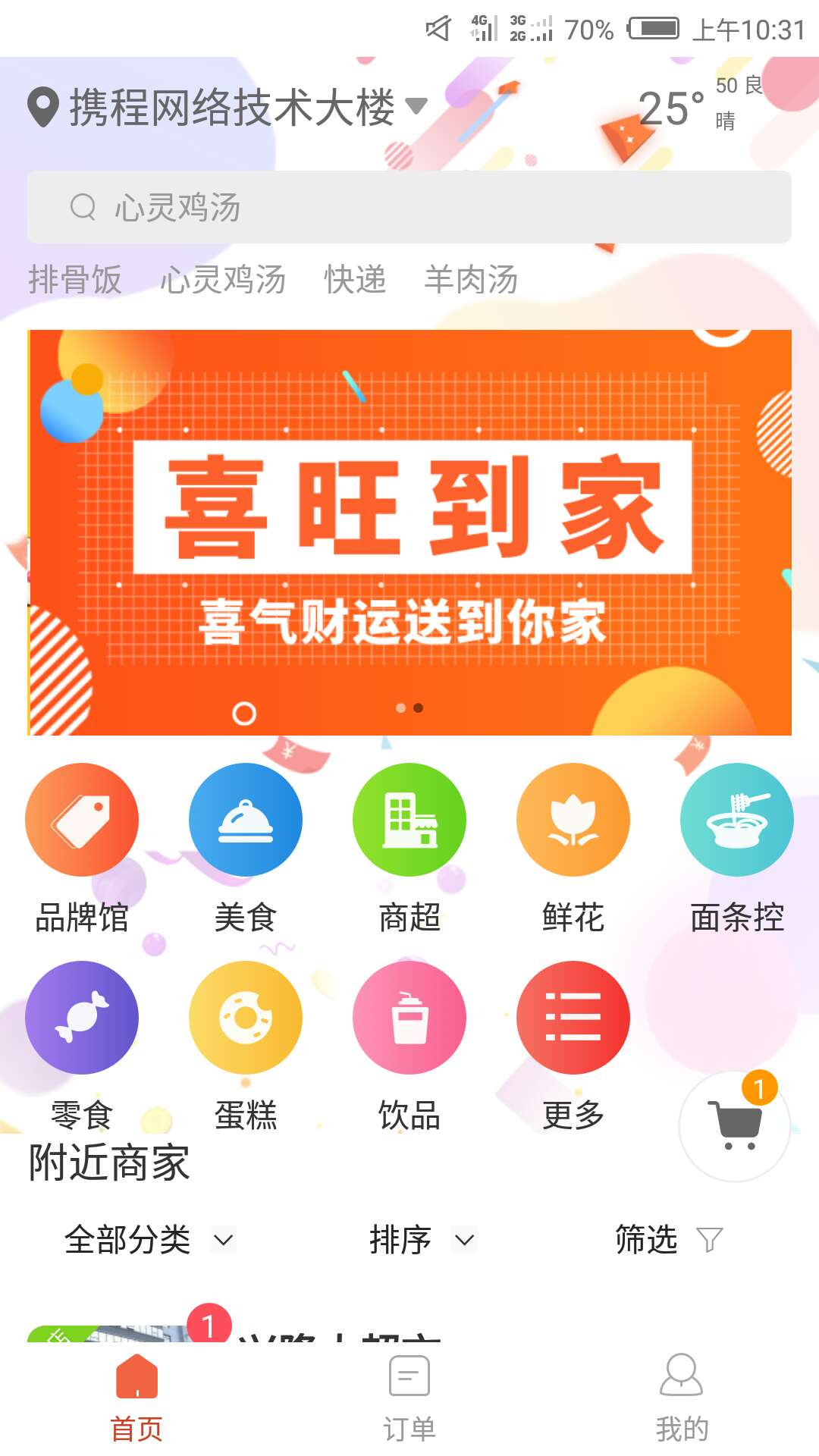Select the 排骨饭 search suggestion
The width and height of the screenshot is (819, 1456).
[x=75, y=279]
